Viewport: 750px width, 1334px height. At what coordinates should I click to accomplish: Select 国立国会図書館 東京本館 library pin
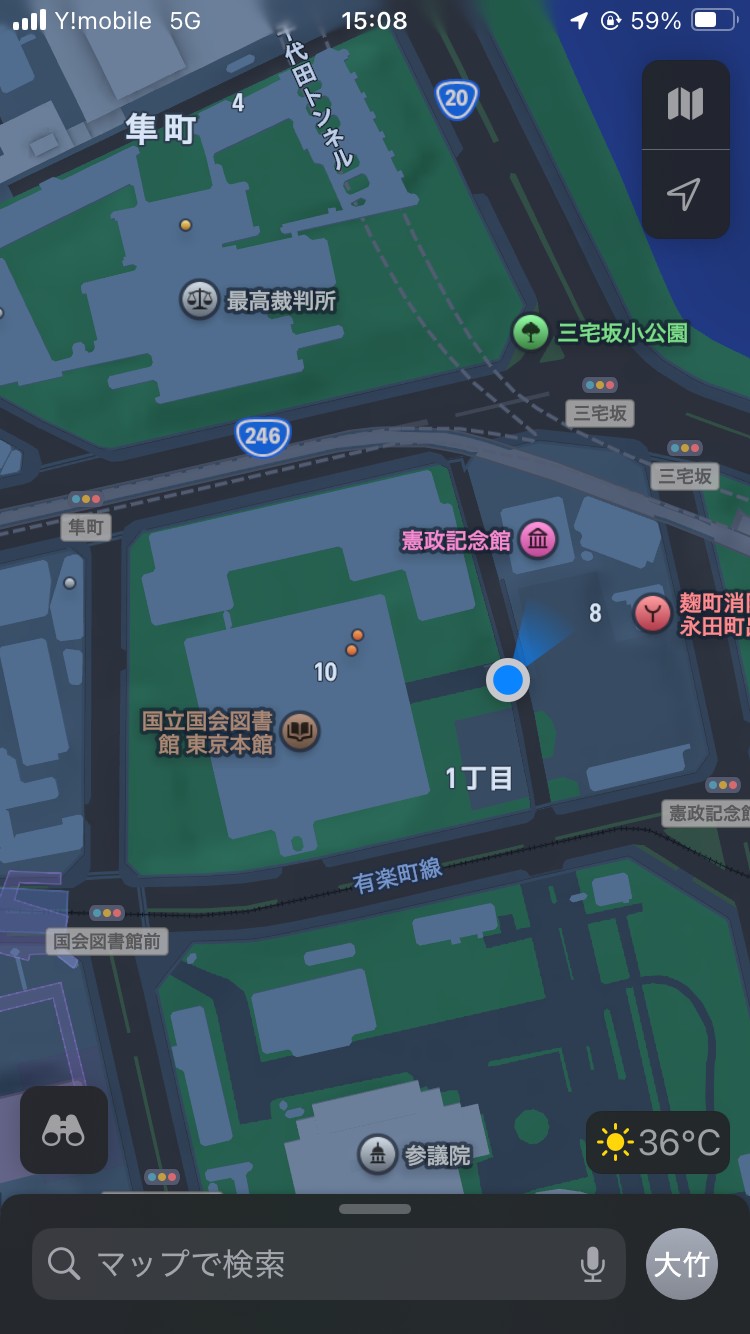tap(300, 732)
